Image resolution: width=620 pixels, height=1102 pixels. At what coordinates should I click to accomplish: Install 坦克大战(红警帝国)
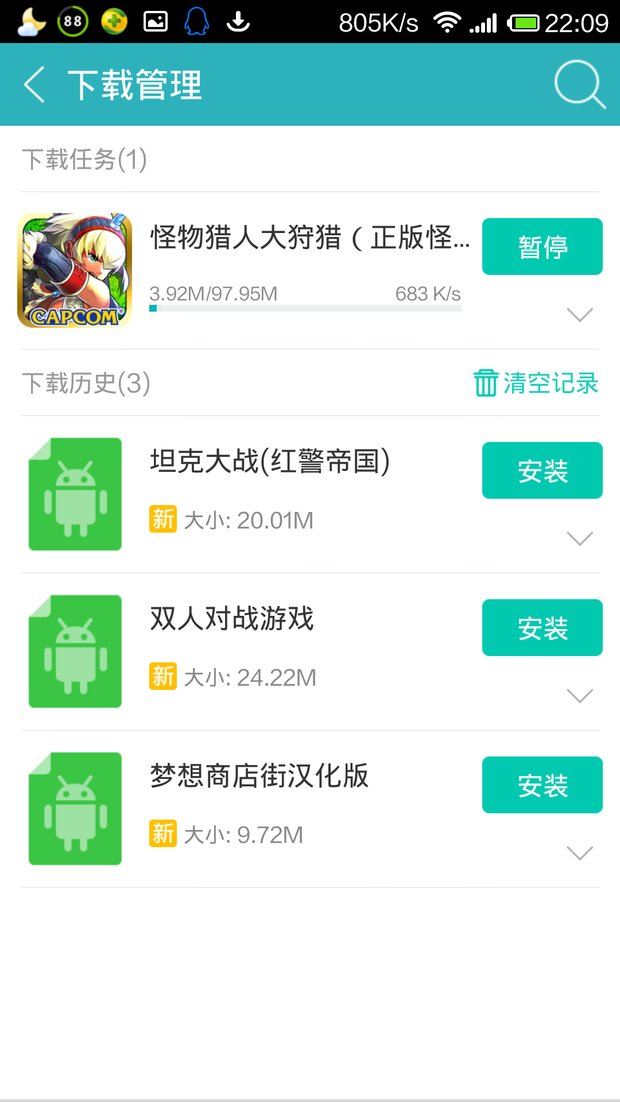tap(542, 470)
